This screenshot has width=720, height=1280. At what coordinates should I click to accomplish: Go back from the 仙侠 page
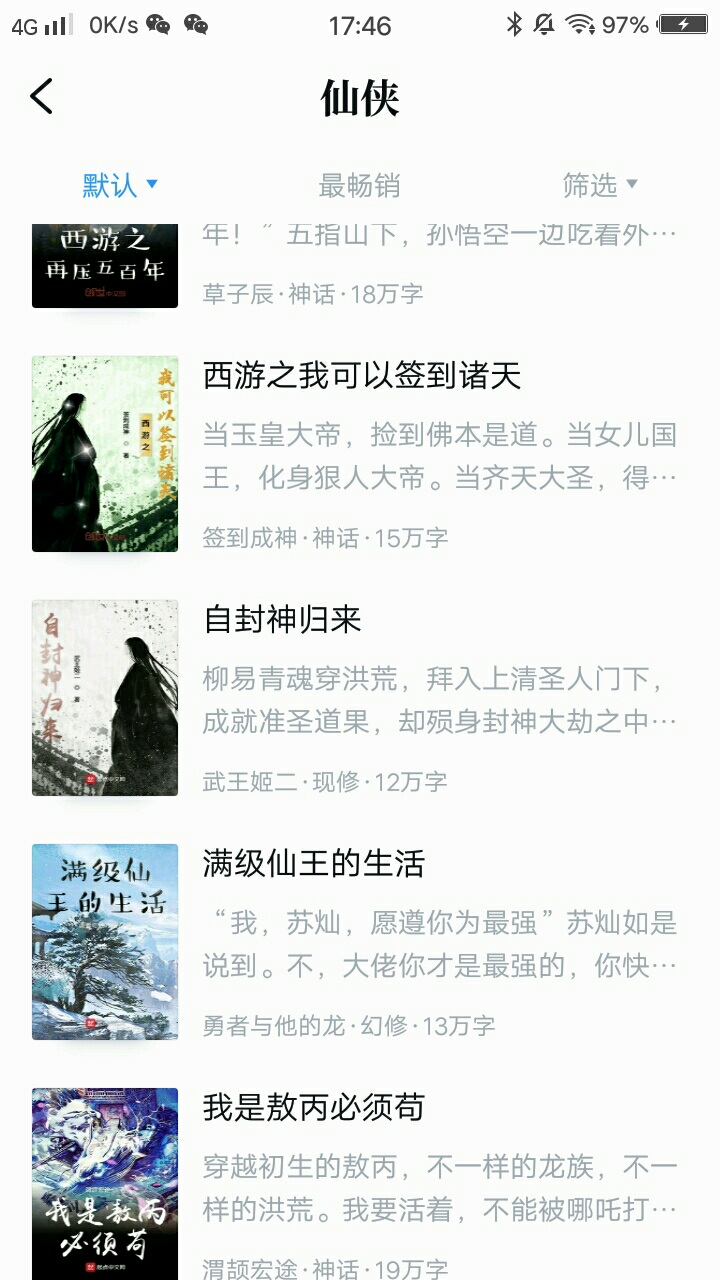pyautogui.click(x=42, y=97)
